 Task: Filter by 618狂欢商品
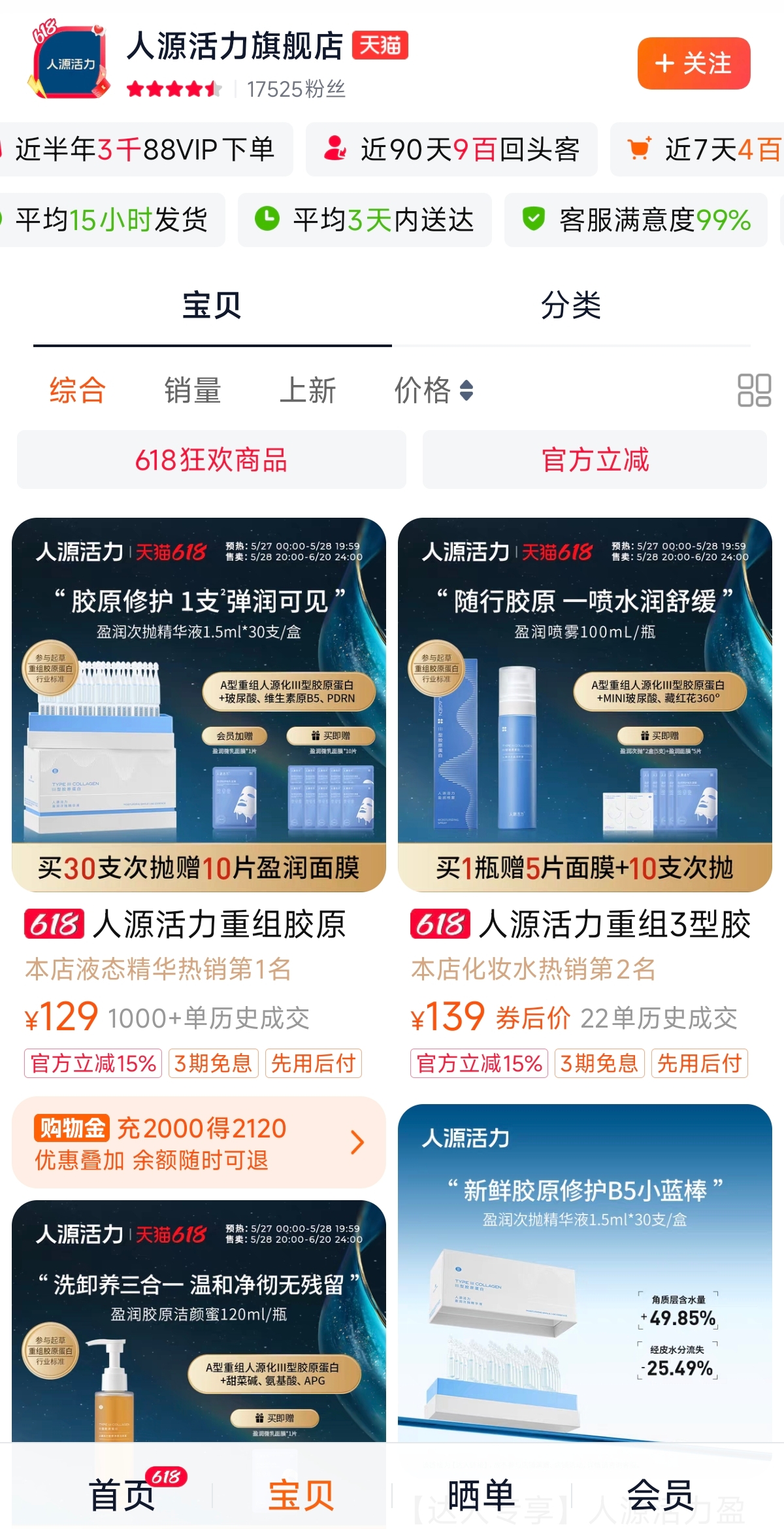pos(211,460)
